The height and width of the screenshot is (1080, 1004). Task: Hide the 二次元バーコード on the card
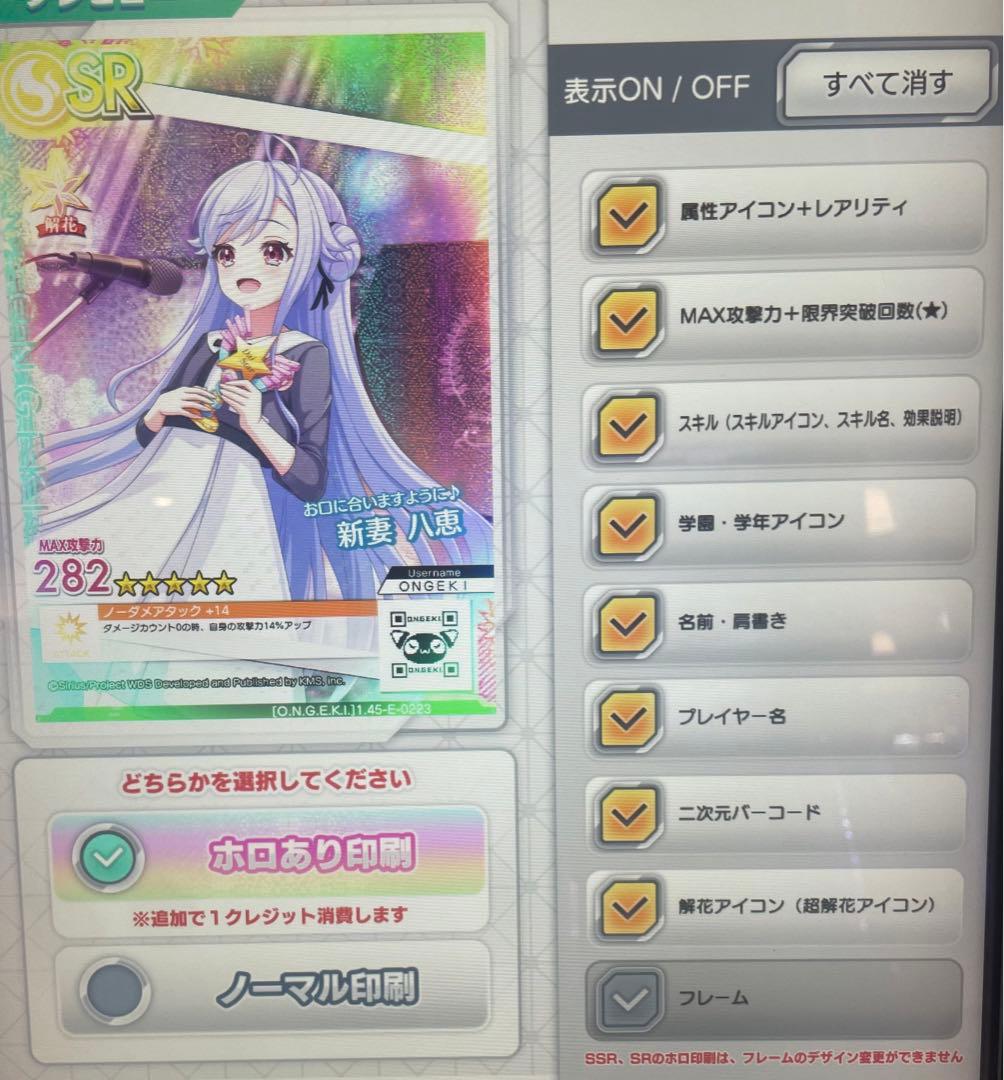coord(626,813)
